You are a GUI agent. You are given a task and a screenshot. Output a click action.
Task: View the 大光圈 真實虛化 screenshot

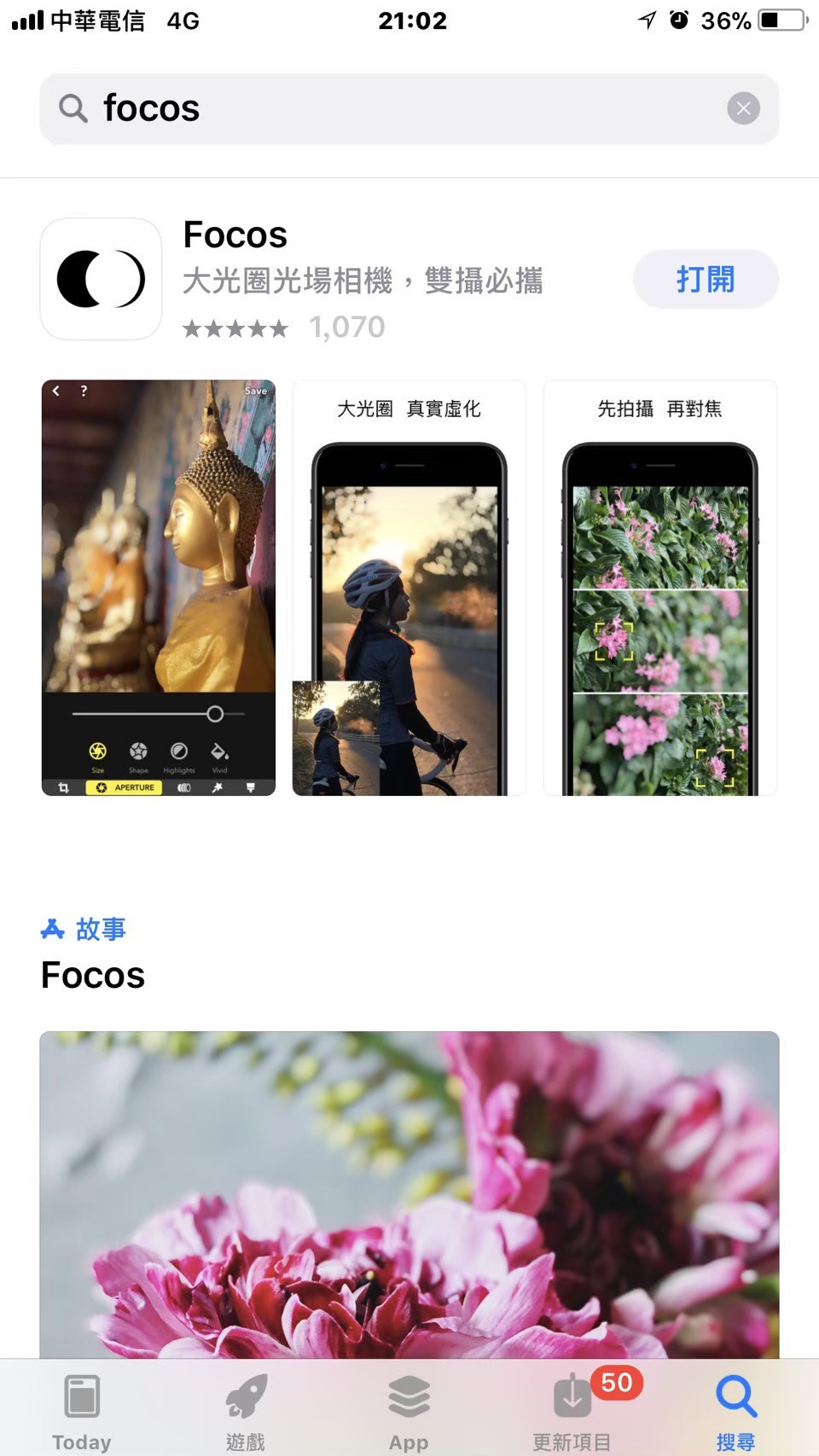(x=409, y=587)
